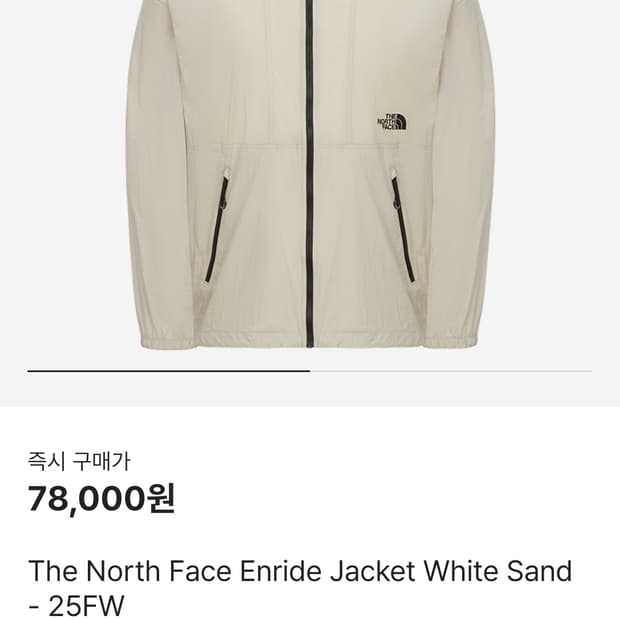The width and height of the screenshot is (620, 620).
Task: Open the Enride Jacket product photo
Action: (x=310, y=174)
